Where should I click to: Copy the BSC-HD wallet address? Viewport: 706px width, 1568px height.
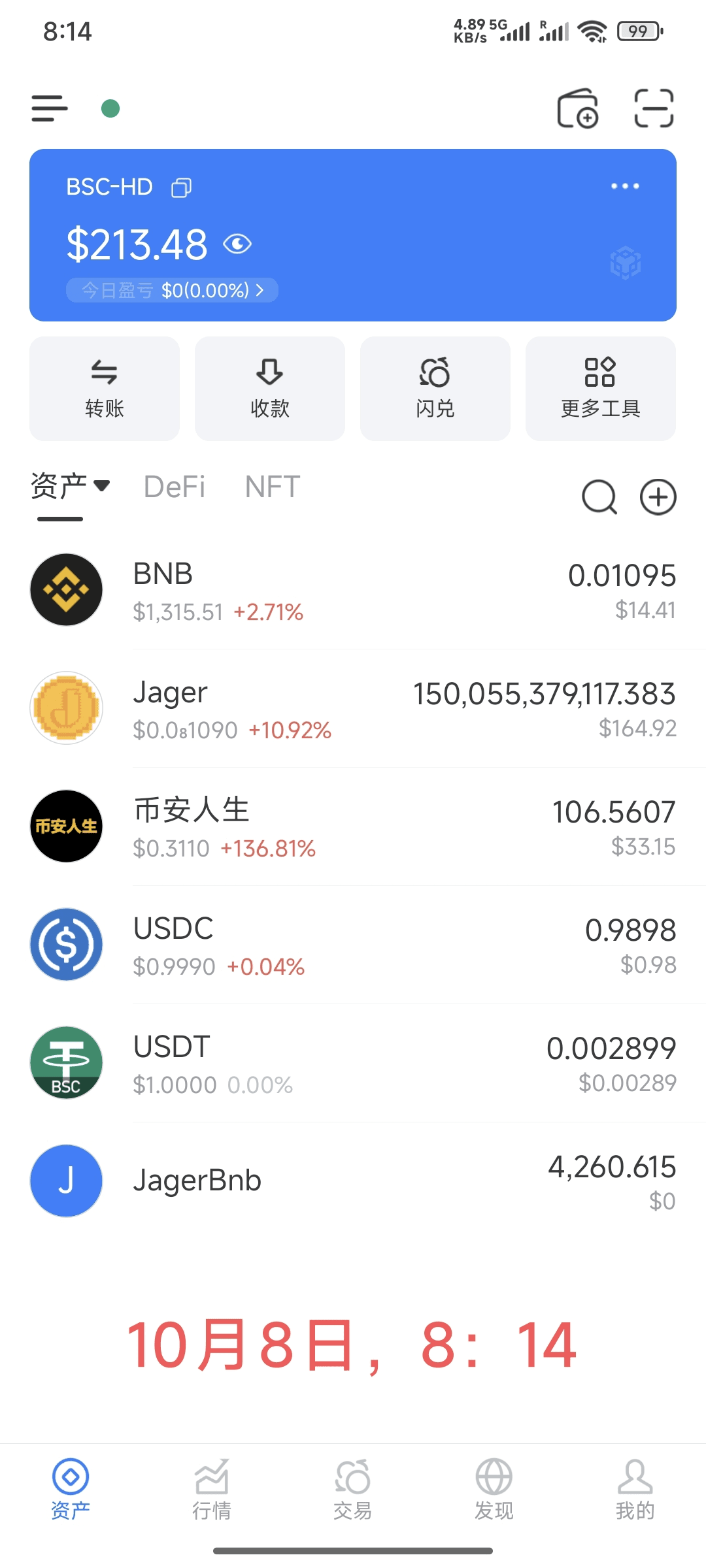click(181, 188)
